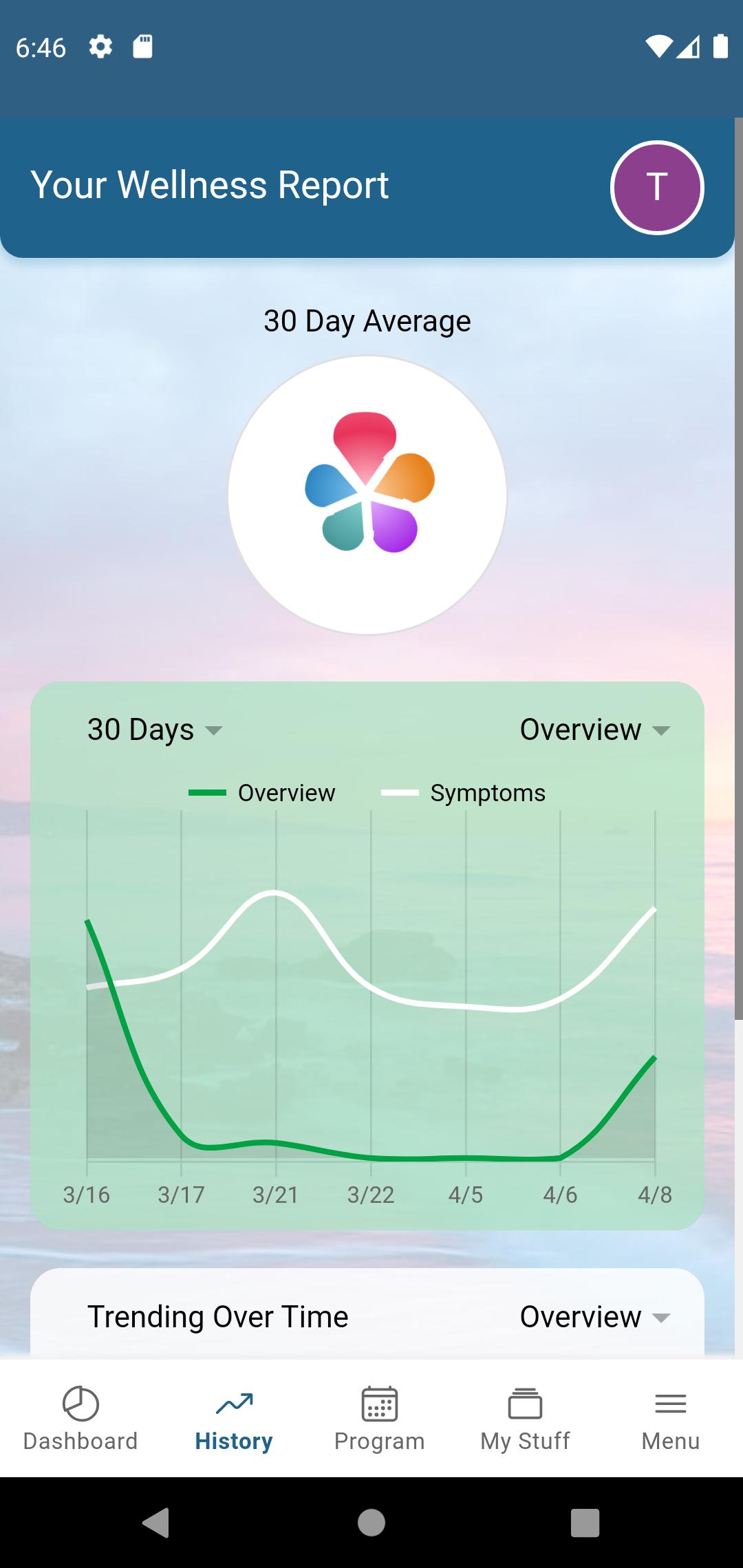The image size is (743, 1568).
Task: Switch to the Program tab
Action: 379,1418
